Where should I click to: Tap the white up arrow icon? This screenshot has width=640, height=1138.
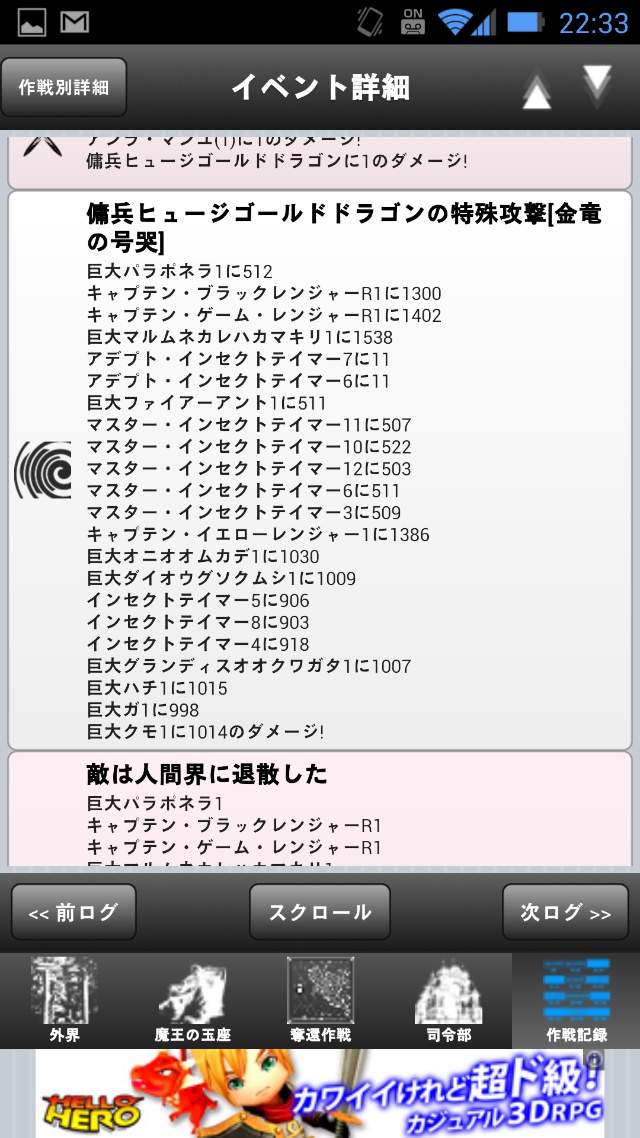537,93
